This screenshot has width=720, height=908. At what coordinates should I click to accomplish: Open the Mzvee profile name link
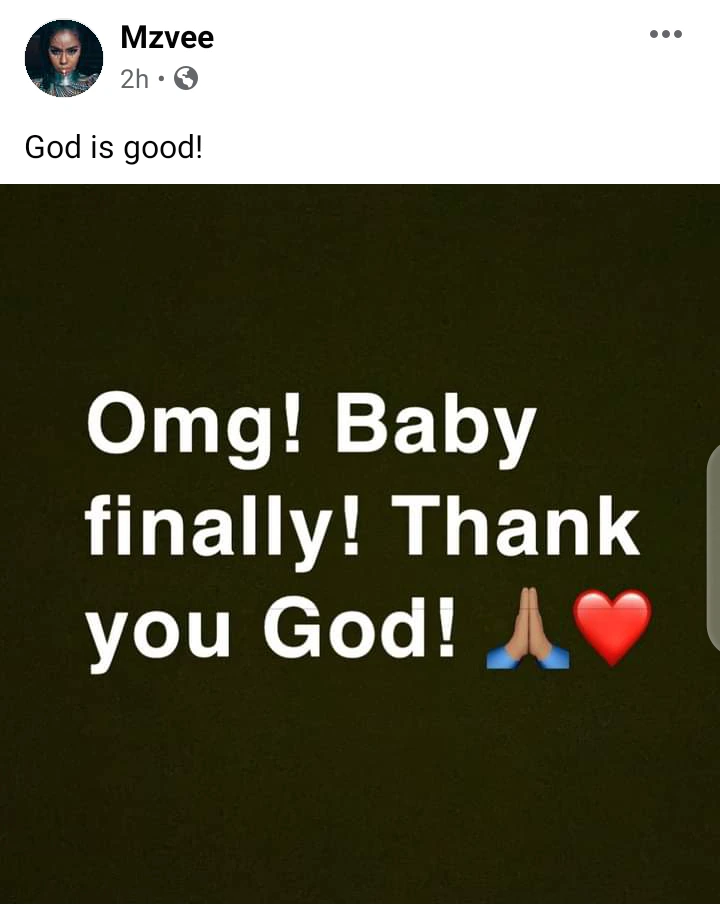pos(166,38)
